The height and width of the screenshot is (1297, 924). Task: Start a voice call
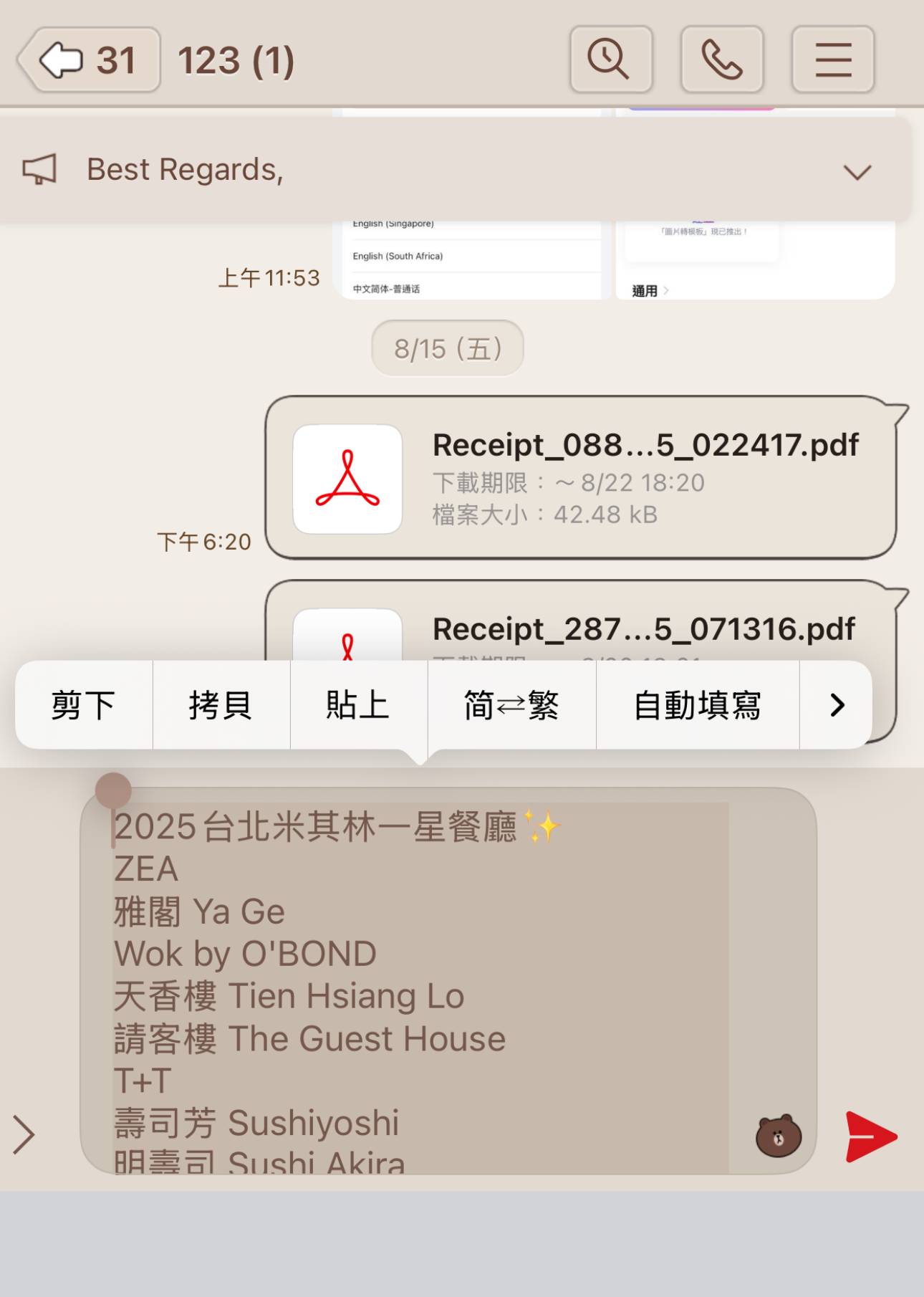coord(721,60)
